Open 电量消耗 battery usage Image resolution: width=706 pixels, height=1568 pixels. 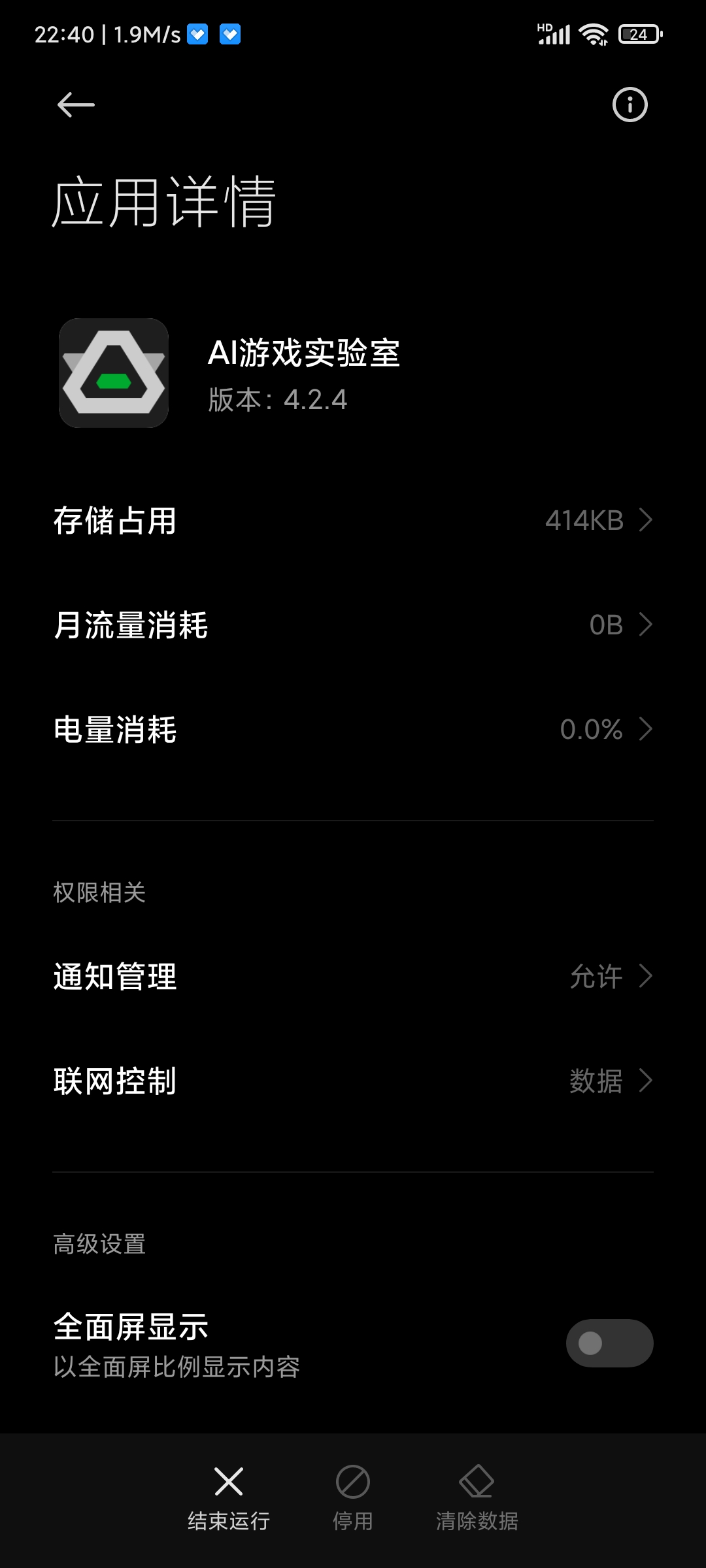(353, 729)
